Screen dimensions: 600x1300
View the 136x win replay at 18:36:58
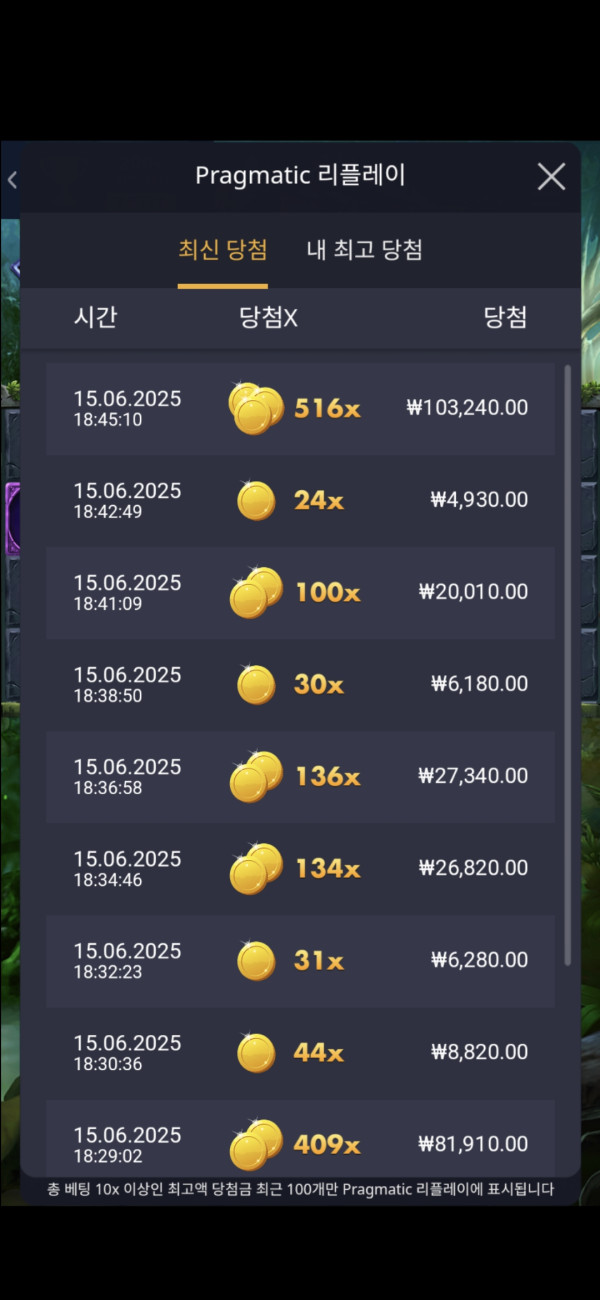(300, 776)
